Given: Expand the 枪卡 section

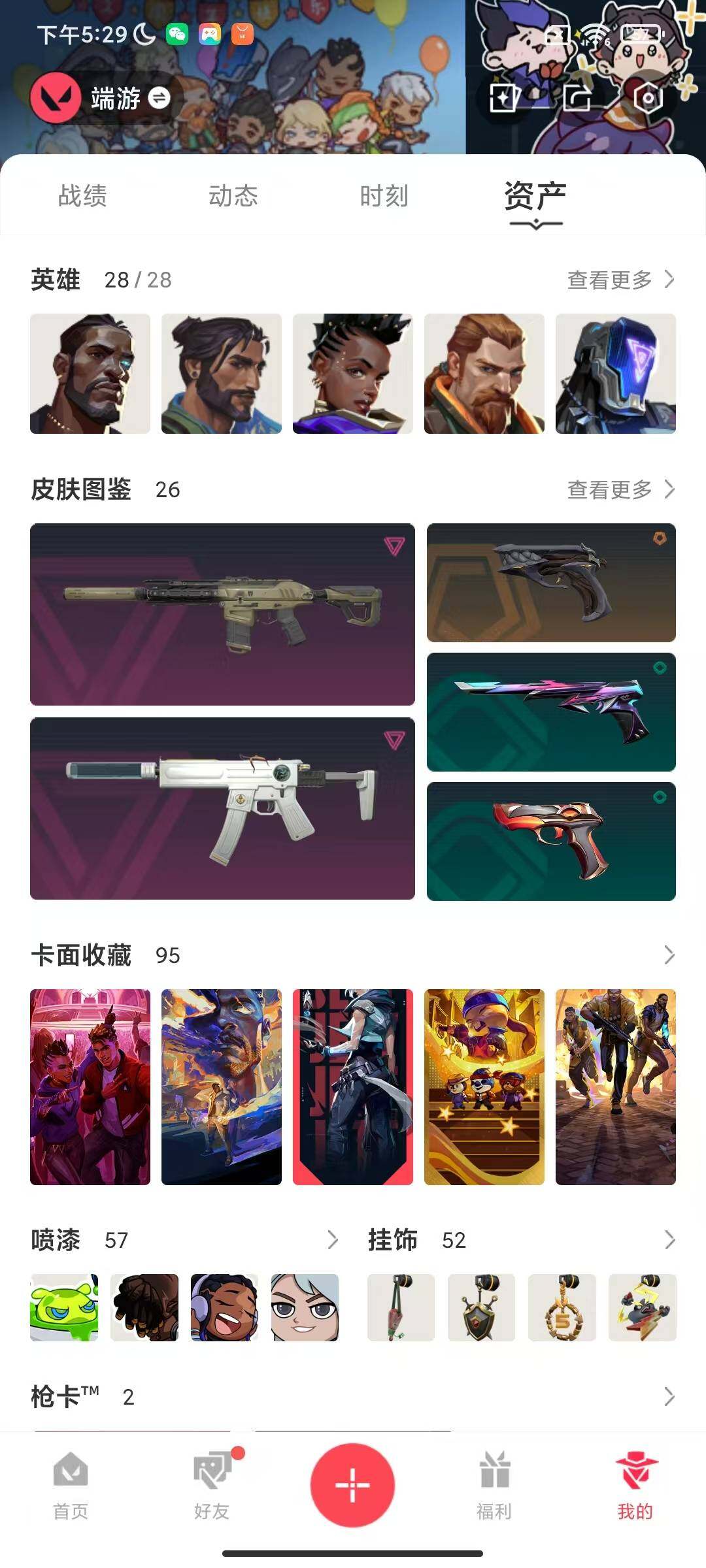Looking at the screenshot, I should click(x=669, y=1397).
